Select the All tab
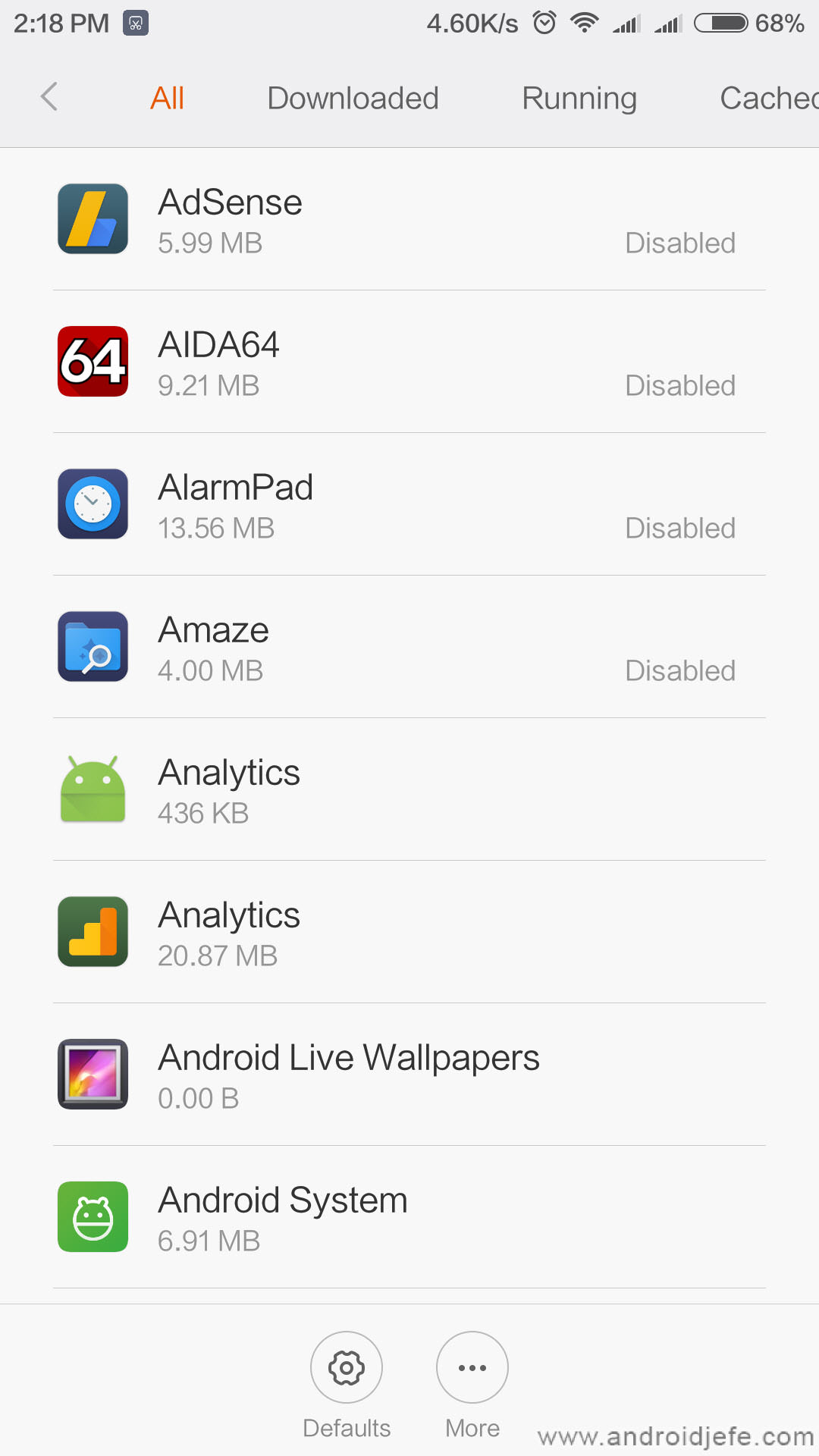 [167, 99]
